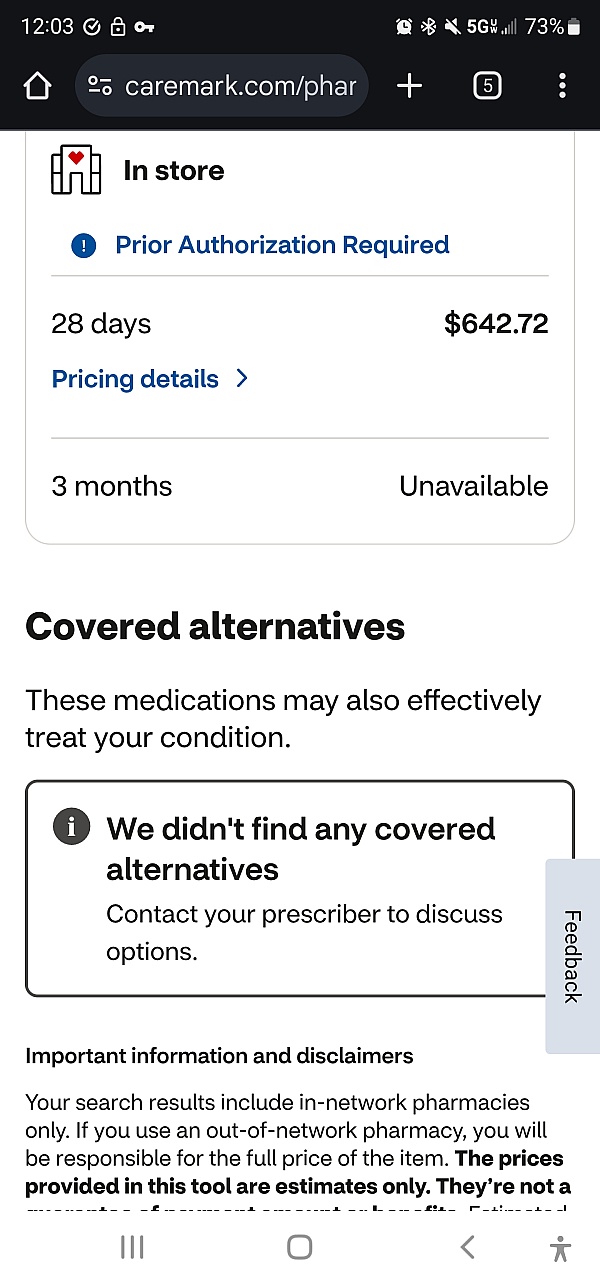Viewport: 600px width, 1286px height.
Task: Open the recent apps view
Action: click(132, 1247)
